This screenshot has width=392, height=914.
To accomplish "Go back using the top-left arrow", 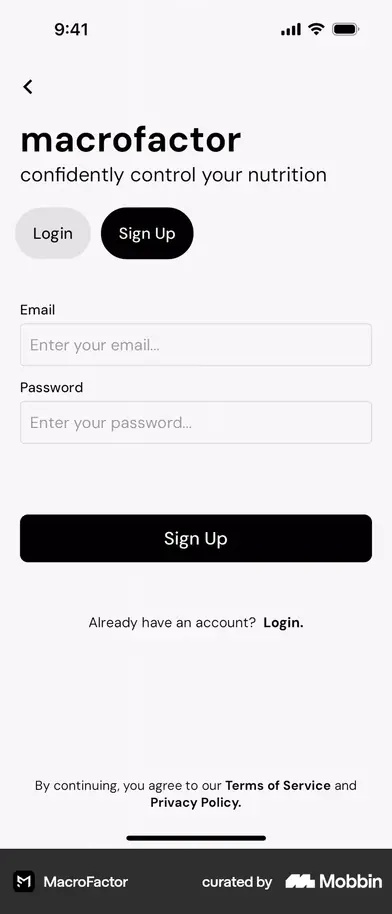I will 27,87.
